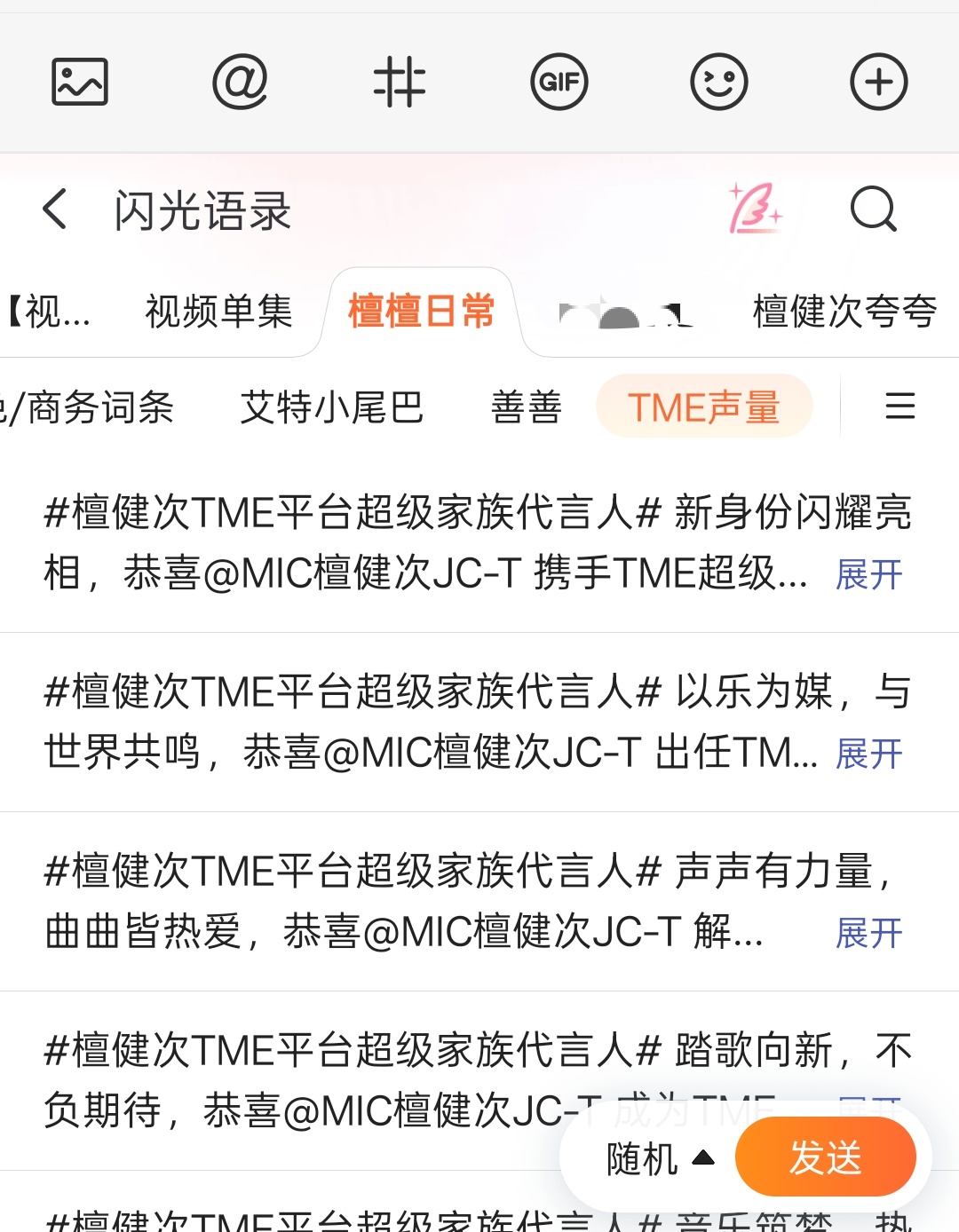The height and width of the screenshot is (1232, 959).
Task: Insert a hashtag topic icon
Action: 400,82
